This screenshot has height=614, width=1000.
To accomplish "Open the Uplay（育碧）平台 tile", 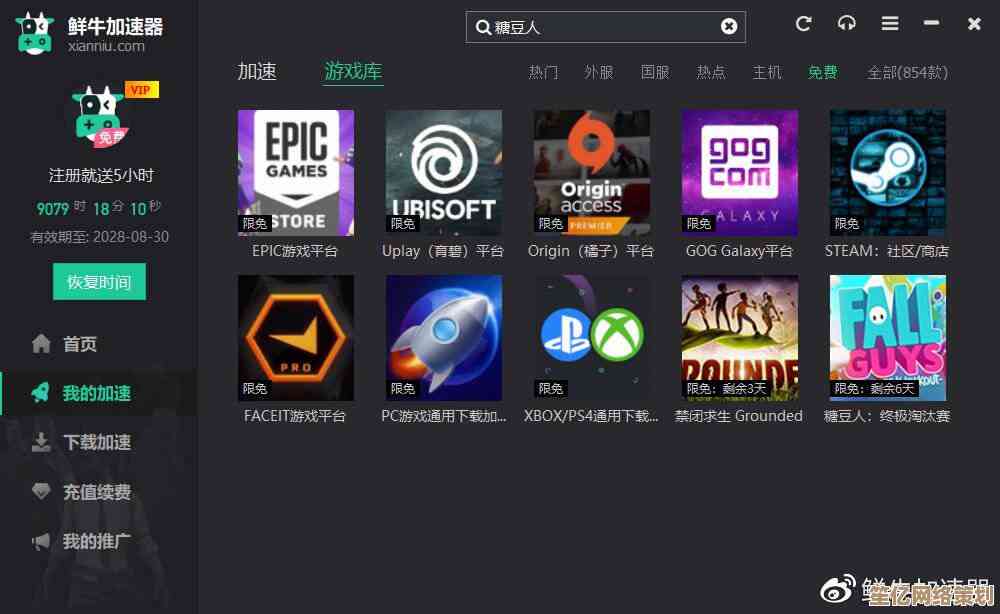I will [x=443, y=172].
